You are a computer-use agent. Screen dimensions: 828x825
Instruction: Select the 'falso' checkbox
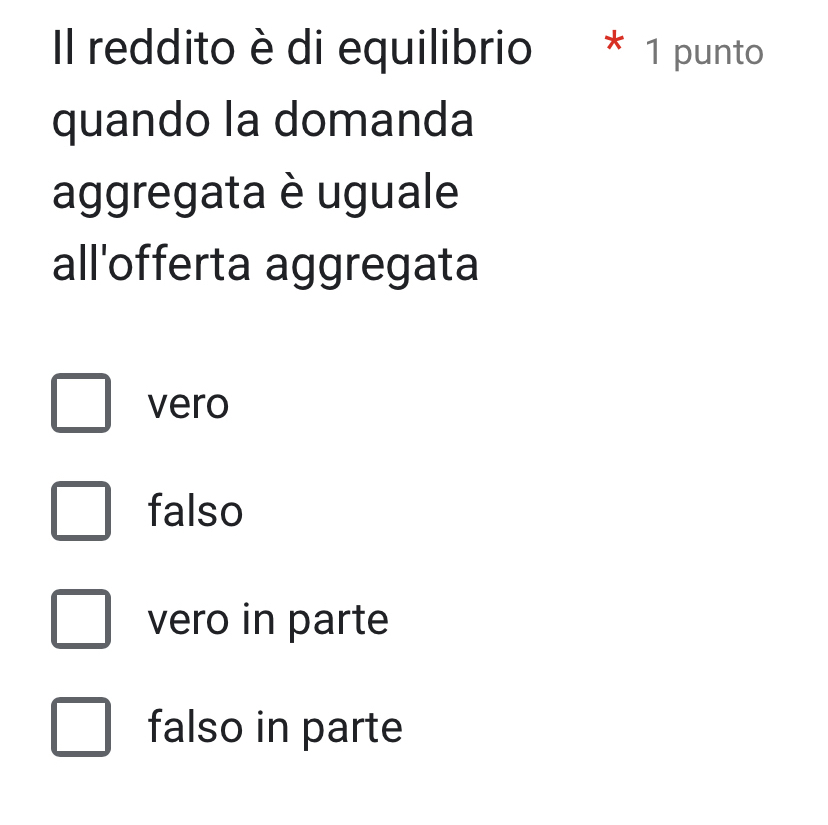[81, 511]
